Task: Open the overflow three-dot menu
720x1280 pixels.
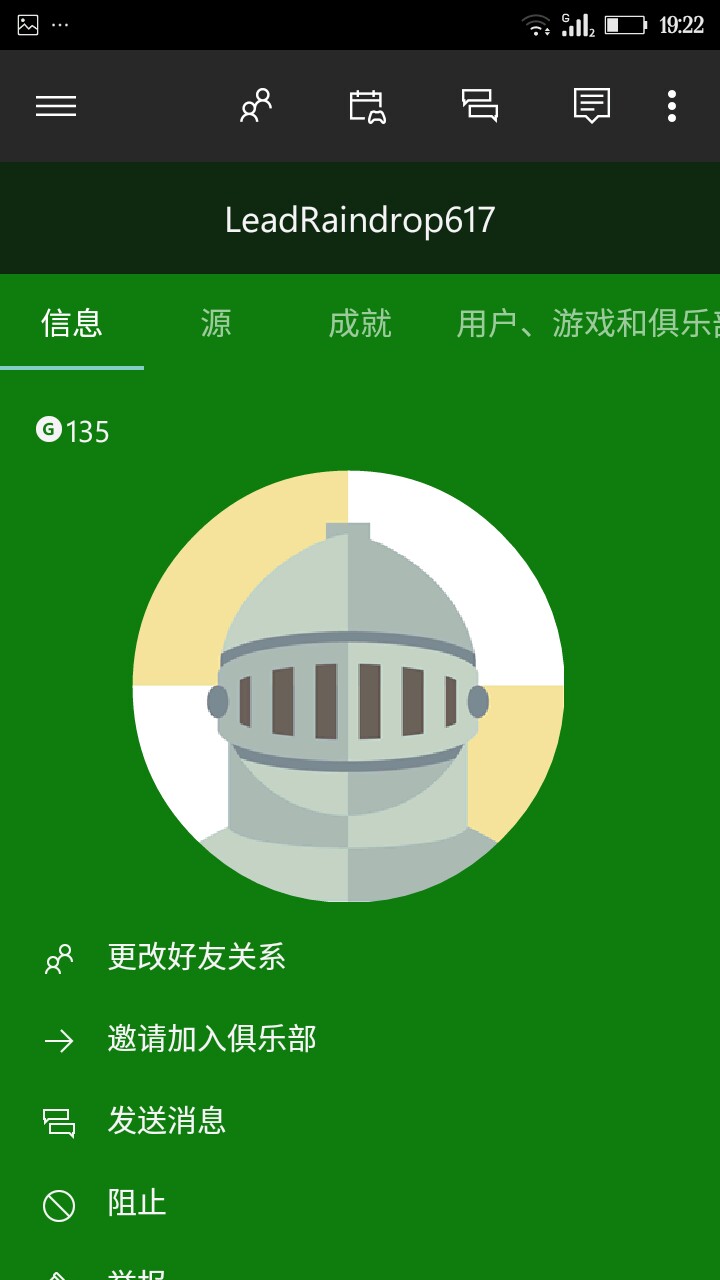Action: pos(672,106)
